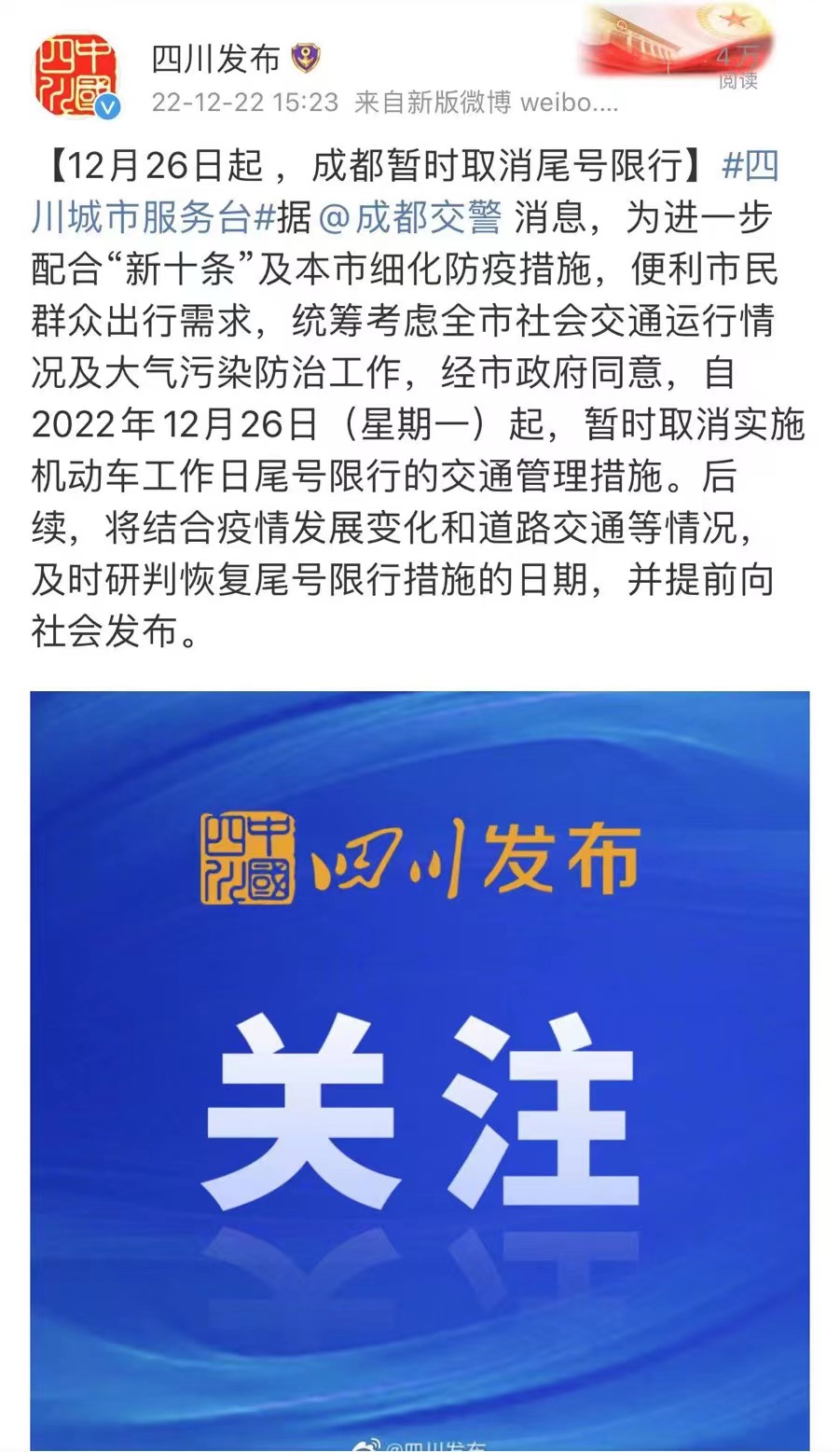The image size is (840, 1452).
Task: Open 四川发布 profile avatar
Action: click(x=76, y=76)
